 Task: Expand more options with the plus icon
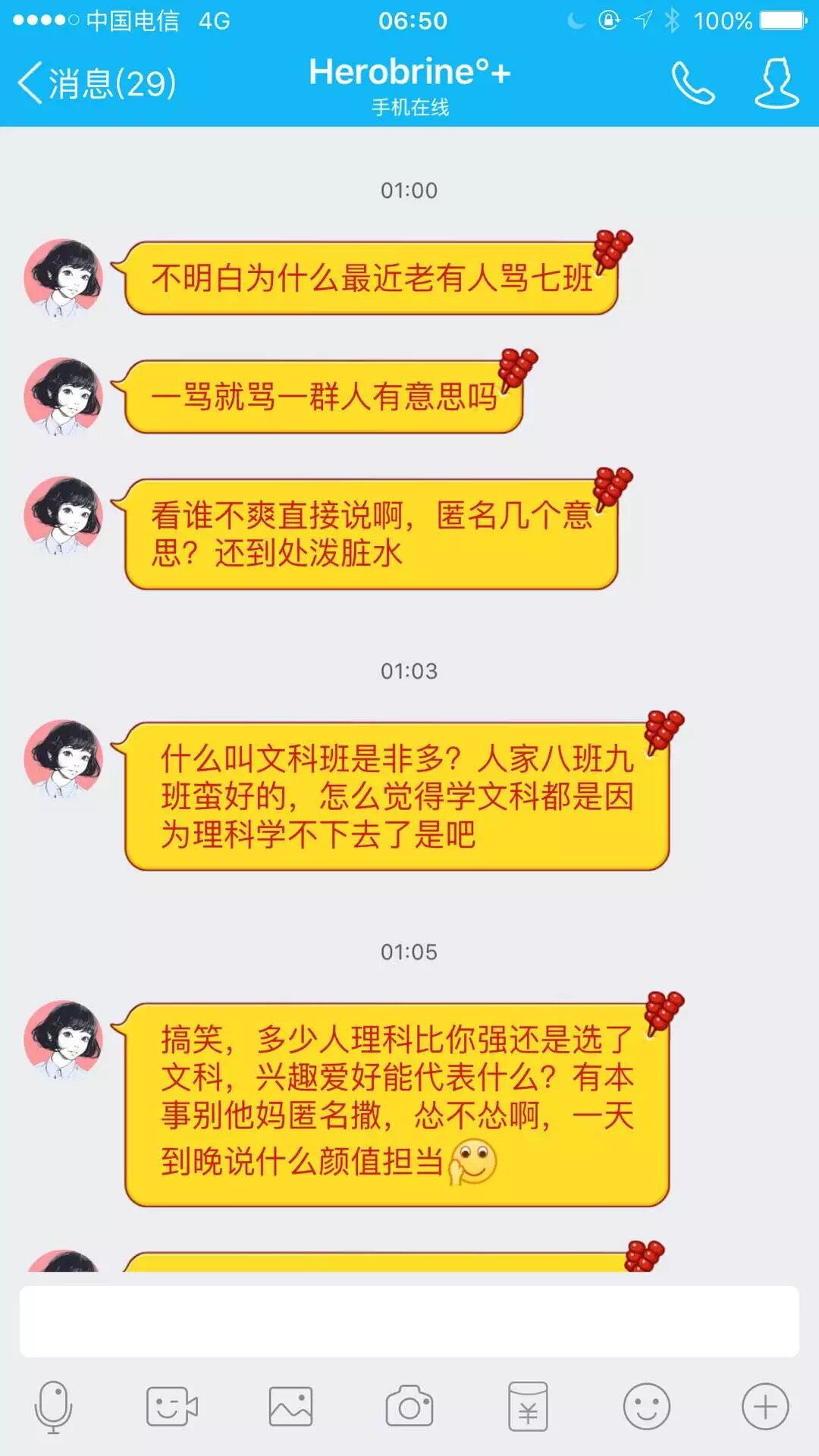[x=764, y=1407]
